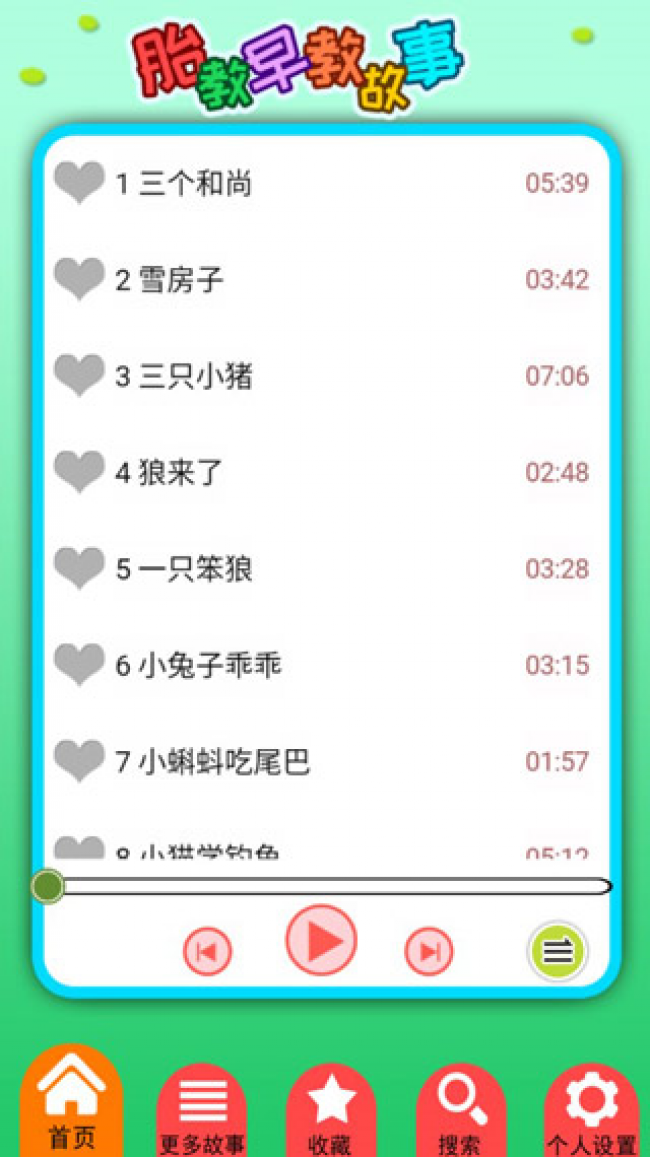Go to the 收藏 favorites tab
Viewport: 650px width, 1157px height.
pyautogui.click(x=331, y=1111)
